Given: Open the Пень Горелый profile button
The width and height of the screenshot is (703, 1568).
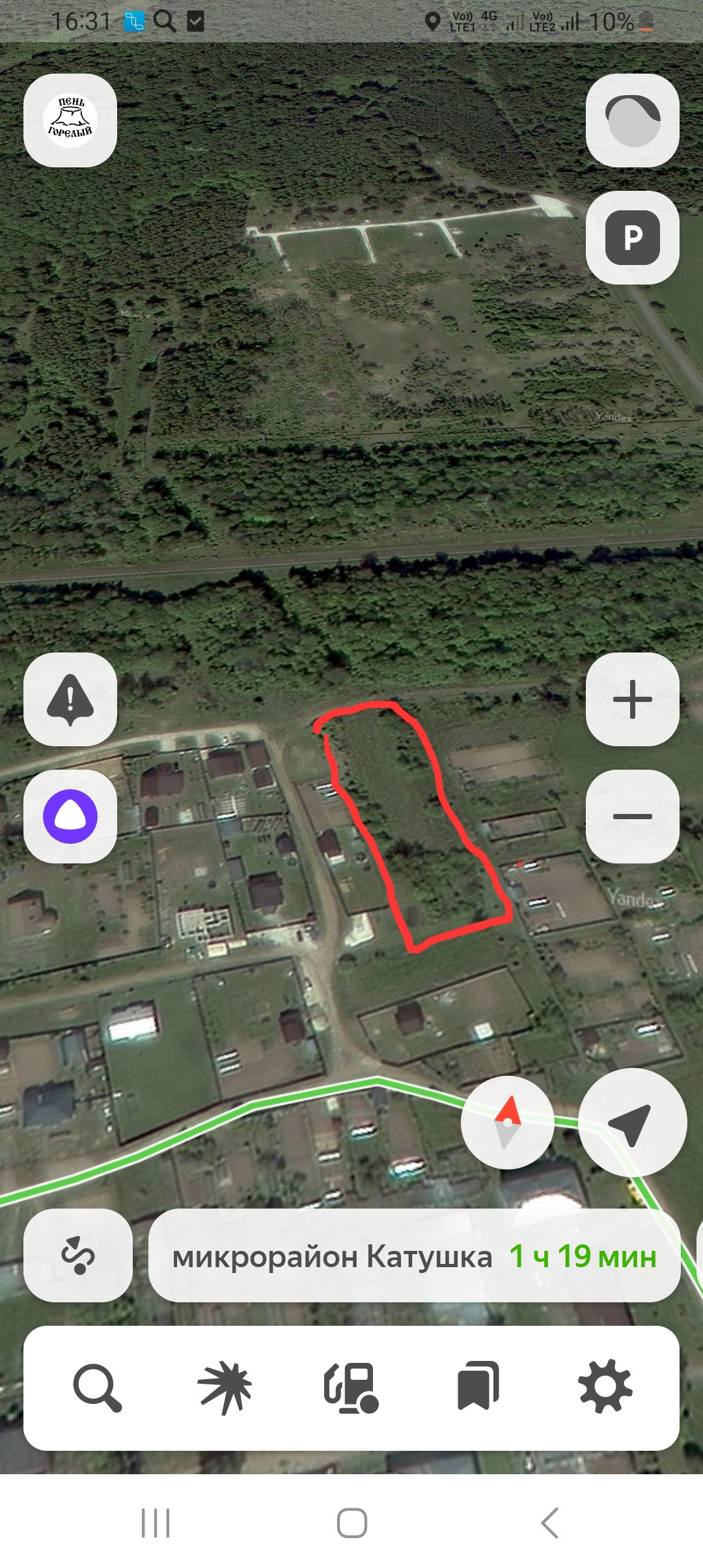Looking at the screenshot, I should (x=70, y=120).
